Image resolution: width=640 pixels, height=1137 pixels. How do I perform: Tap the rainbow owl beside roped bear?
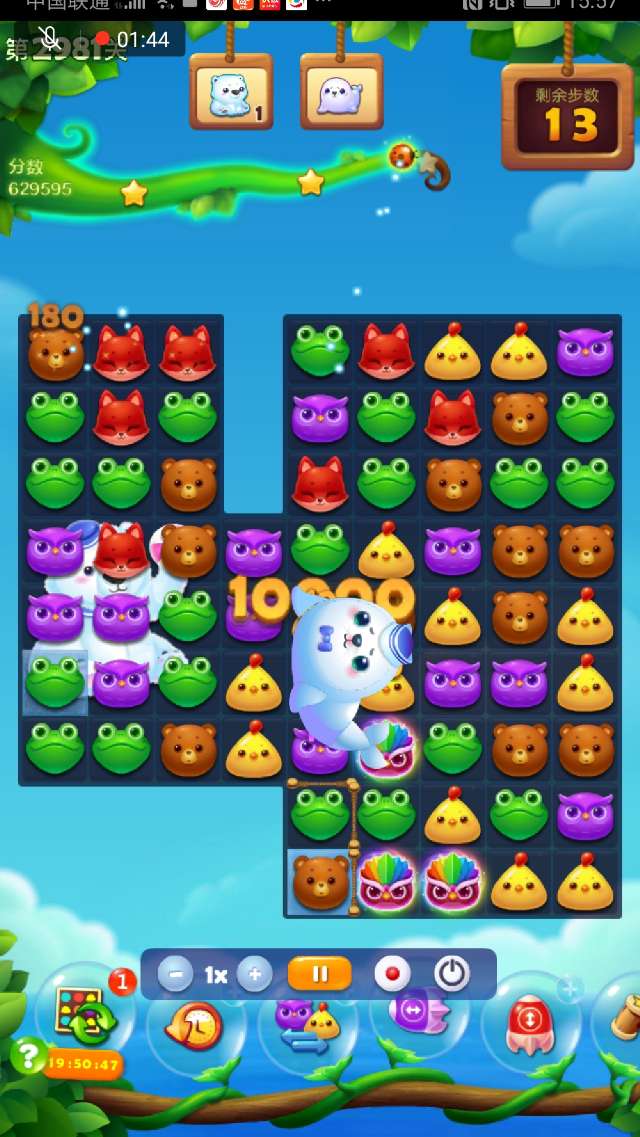click(387, 881)
